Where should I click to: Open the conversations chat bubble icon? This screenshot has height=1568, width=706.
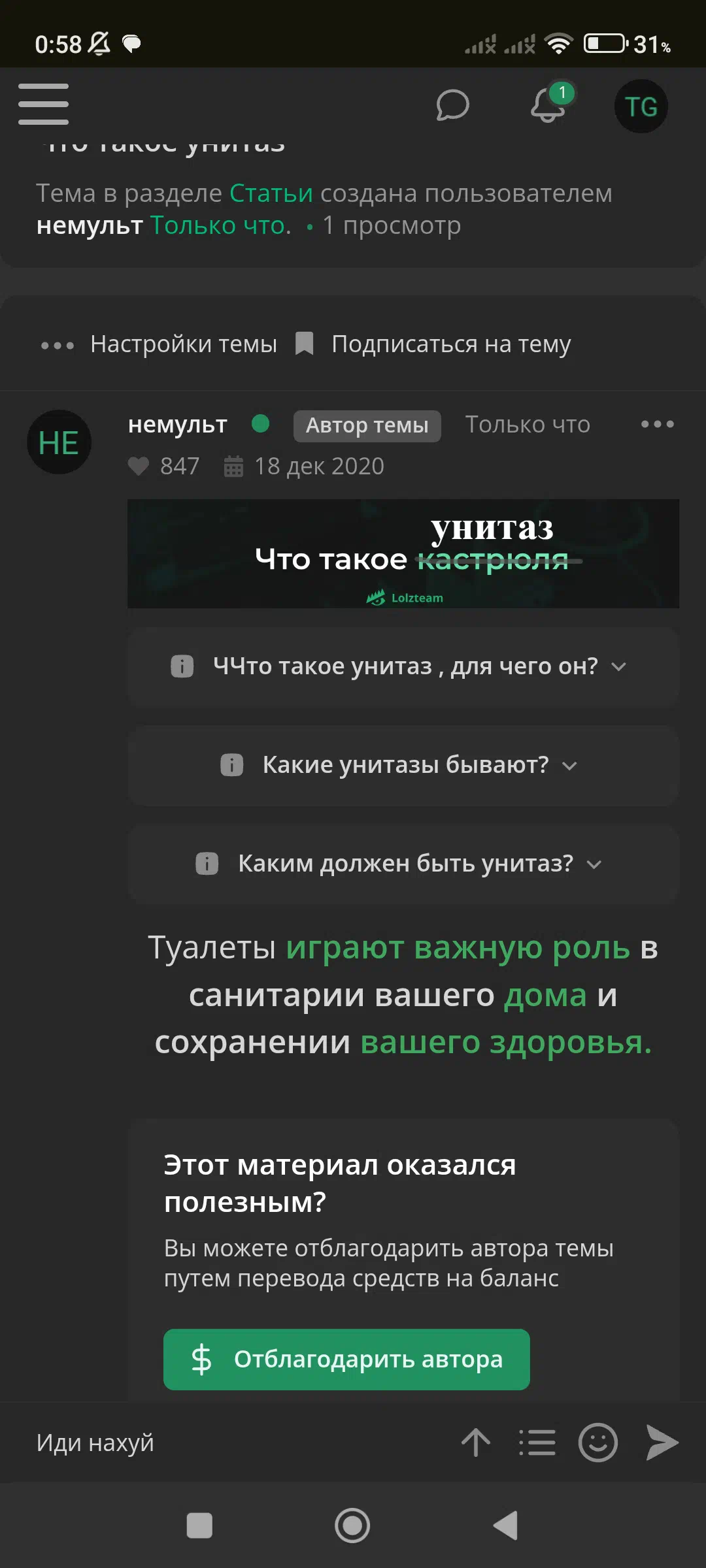tap(452, 106)
